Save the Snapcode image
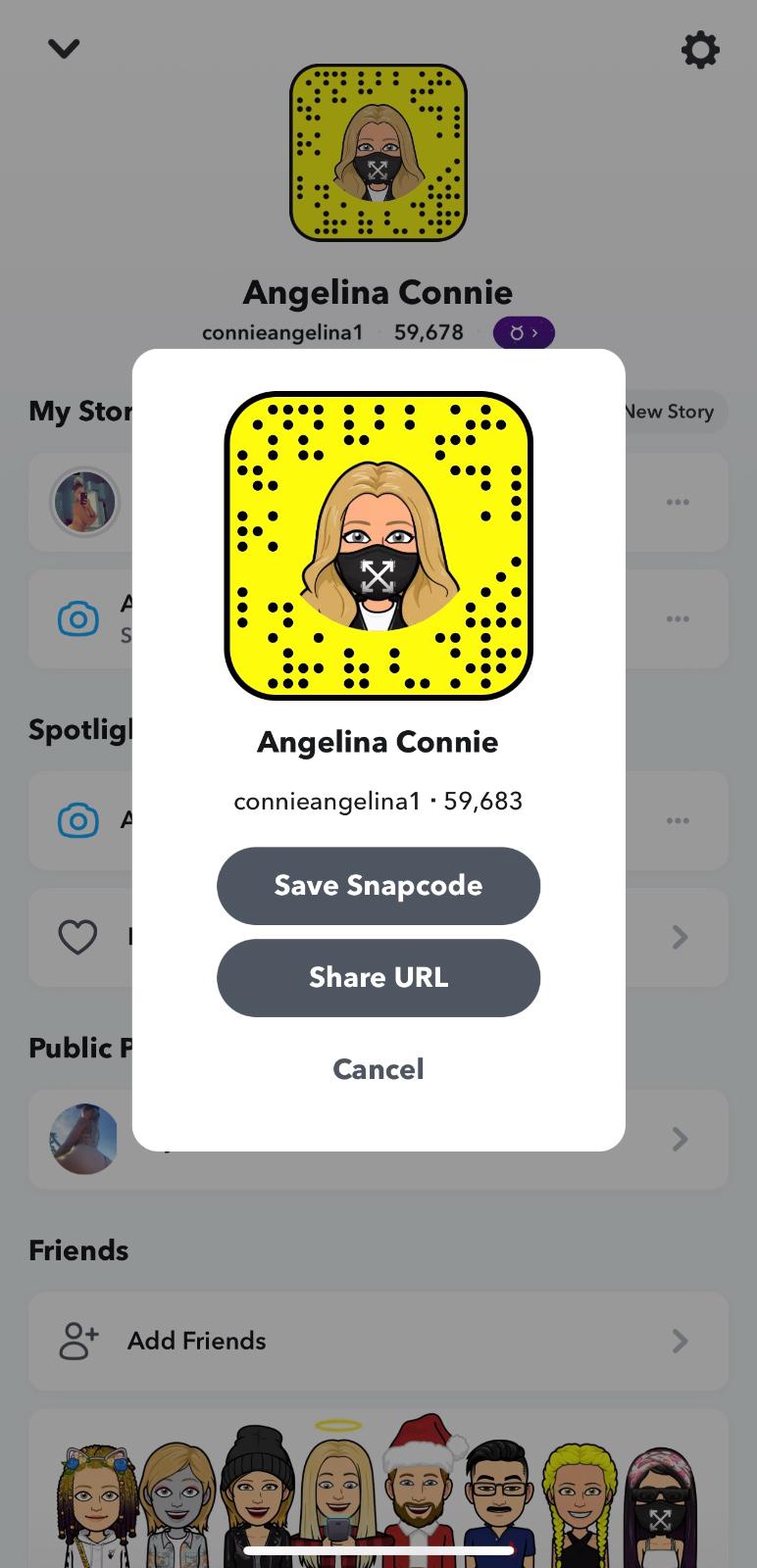Screen dimensions: 757x1568 tap(378, 885)
